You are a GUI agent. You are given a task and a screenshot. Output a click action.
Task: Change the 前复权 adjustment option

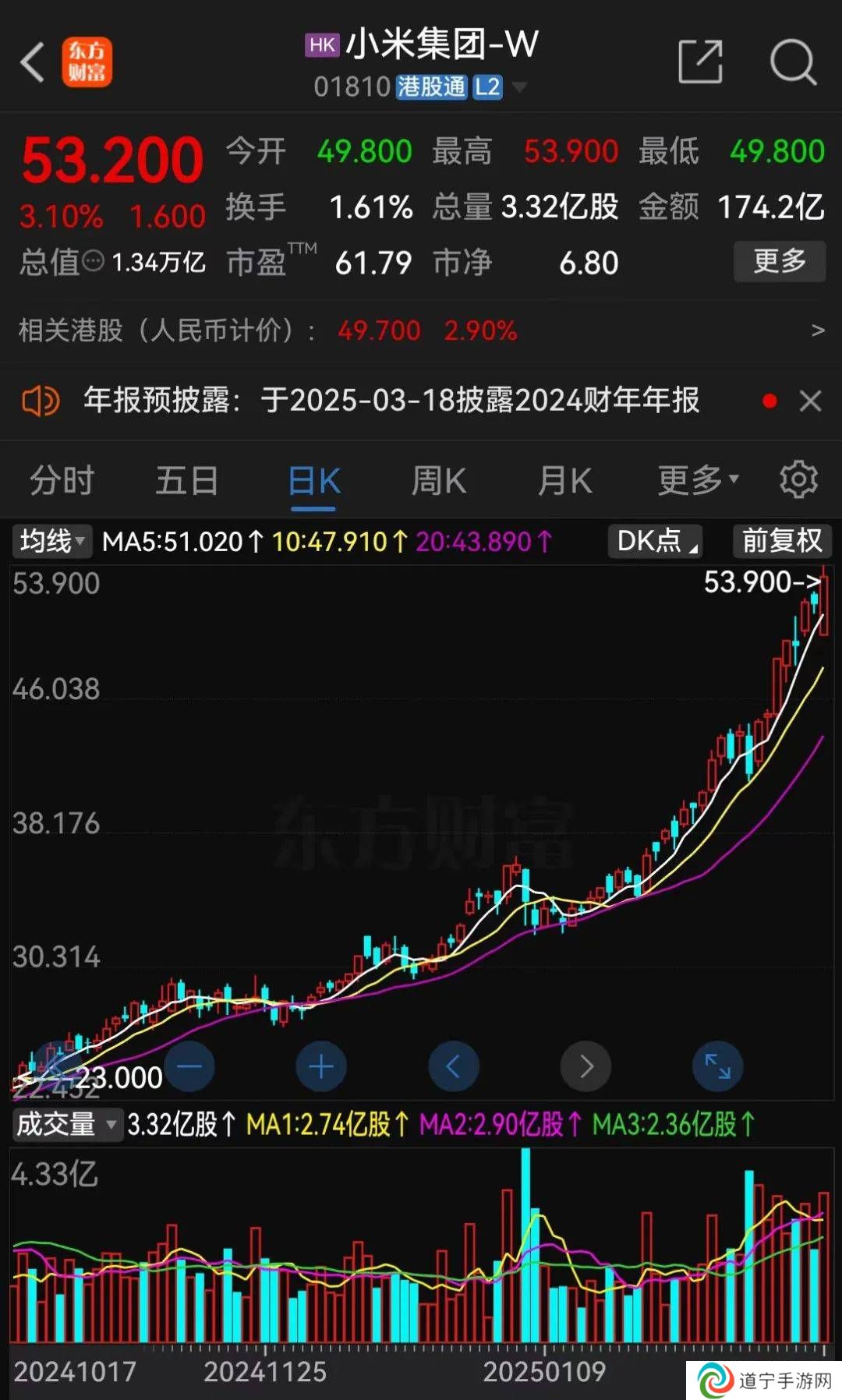[782, 541]
